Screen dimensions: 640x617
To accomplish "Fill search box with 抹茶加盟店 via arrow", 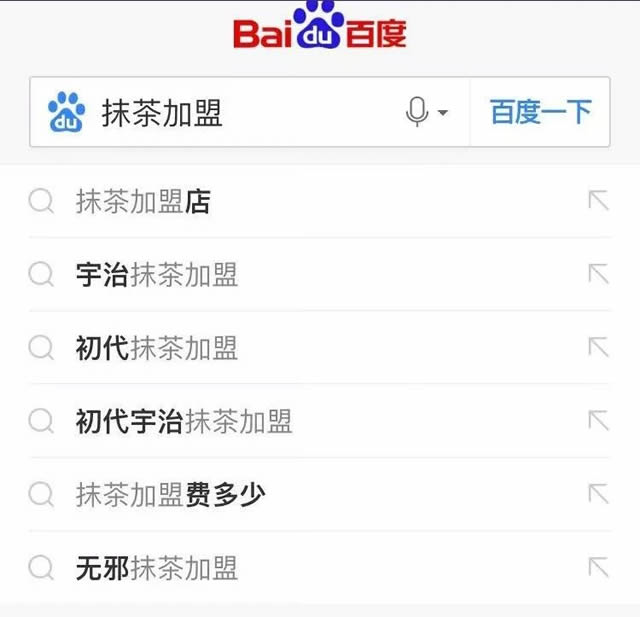I will (x=598, y=202).
